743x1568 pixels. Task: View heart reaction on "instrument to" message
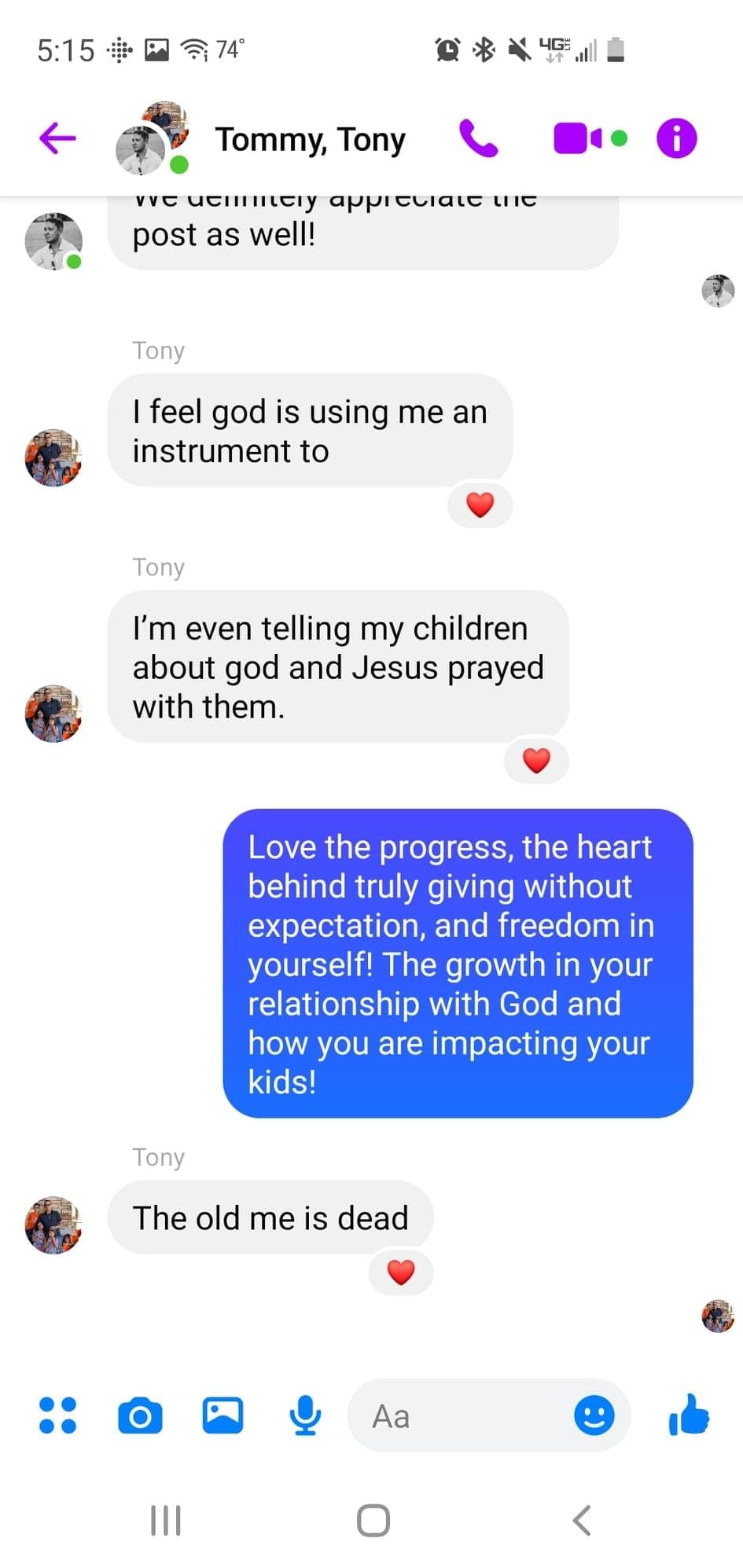pyautogui.click(x=480, y=504)
